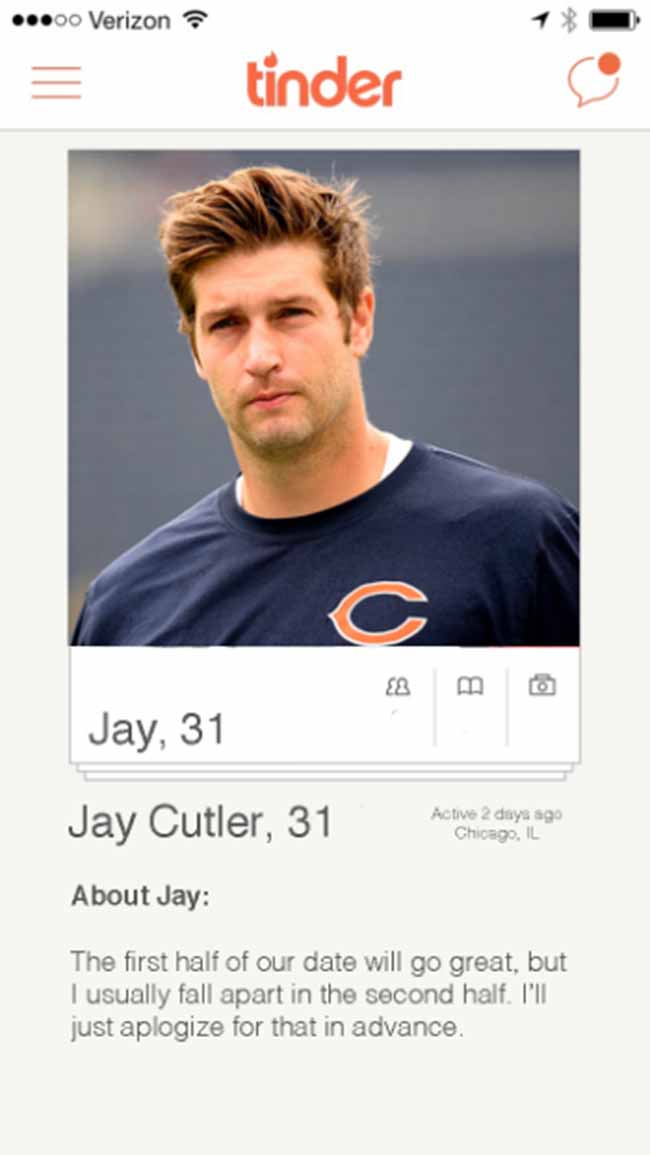The width and height of the screenshot is (650, 1155).
Task: Open the hamburger menu
Action: (x=56, y=82)
